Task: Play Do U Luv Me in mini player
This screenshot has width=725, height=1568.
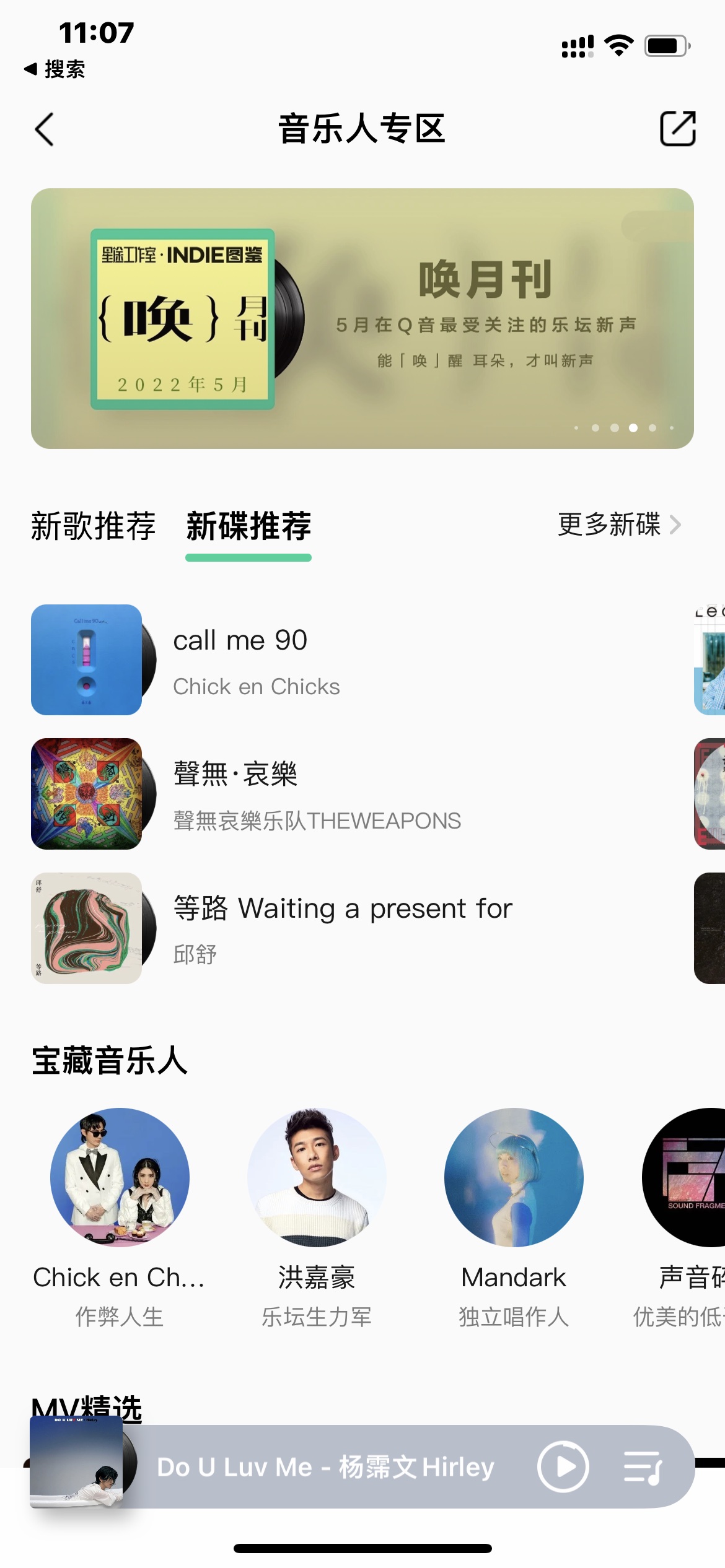Action: [563, 1466]
